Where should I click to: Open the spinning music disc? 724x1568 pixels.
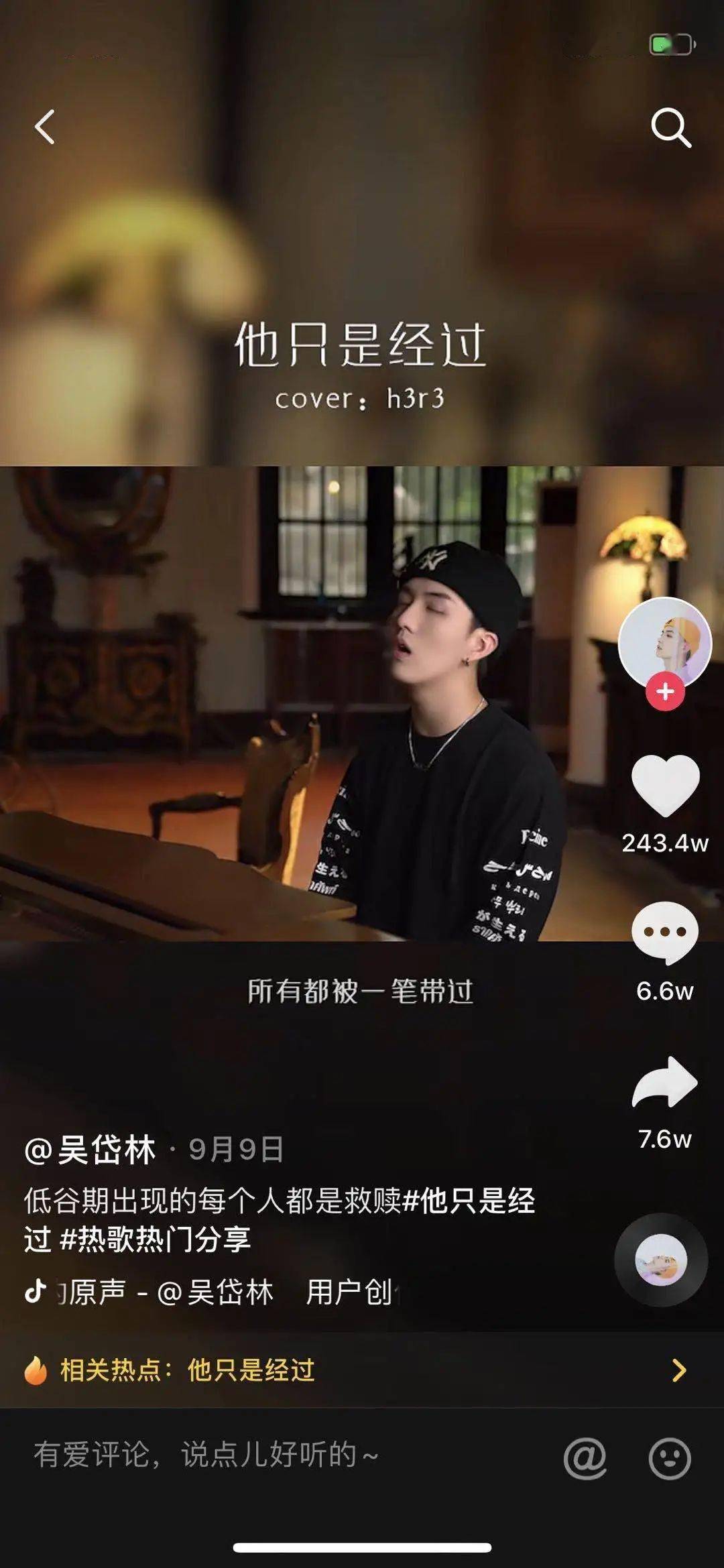pyautogui.click(x=661, y=1260)
